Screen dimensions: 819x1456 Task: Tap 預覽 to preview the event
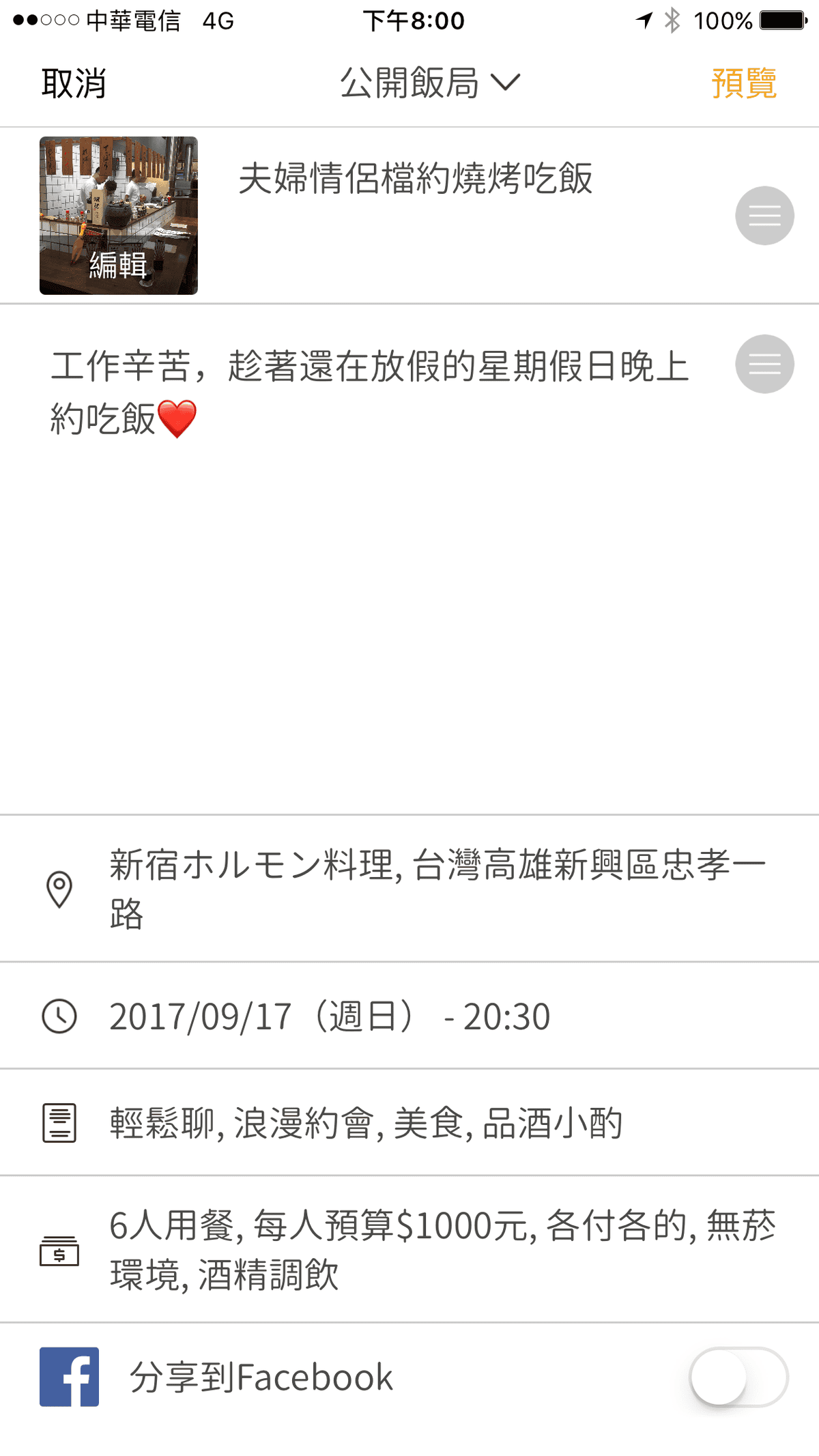click(x=743, y=83)
